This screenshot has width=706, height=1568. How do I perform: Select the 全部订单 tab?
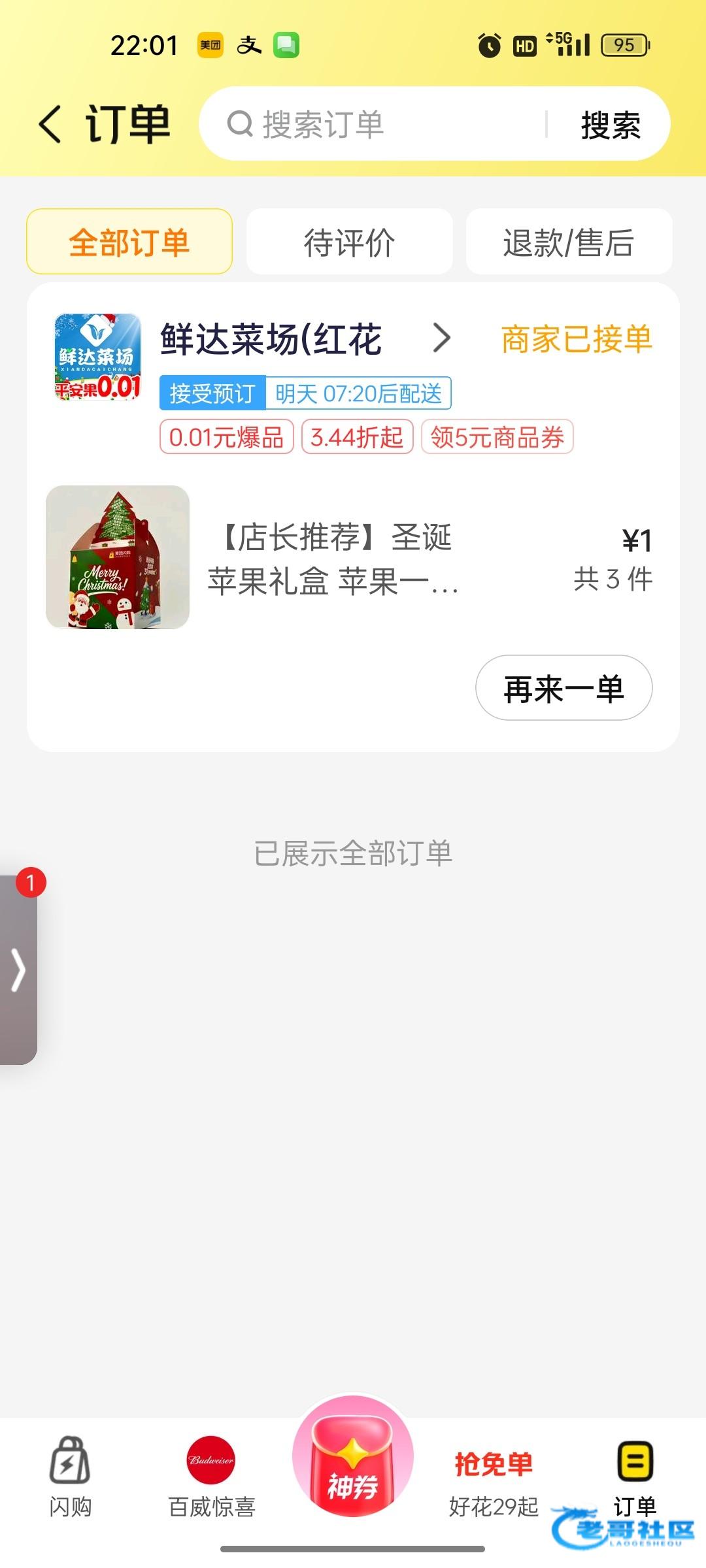point(129,242)
